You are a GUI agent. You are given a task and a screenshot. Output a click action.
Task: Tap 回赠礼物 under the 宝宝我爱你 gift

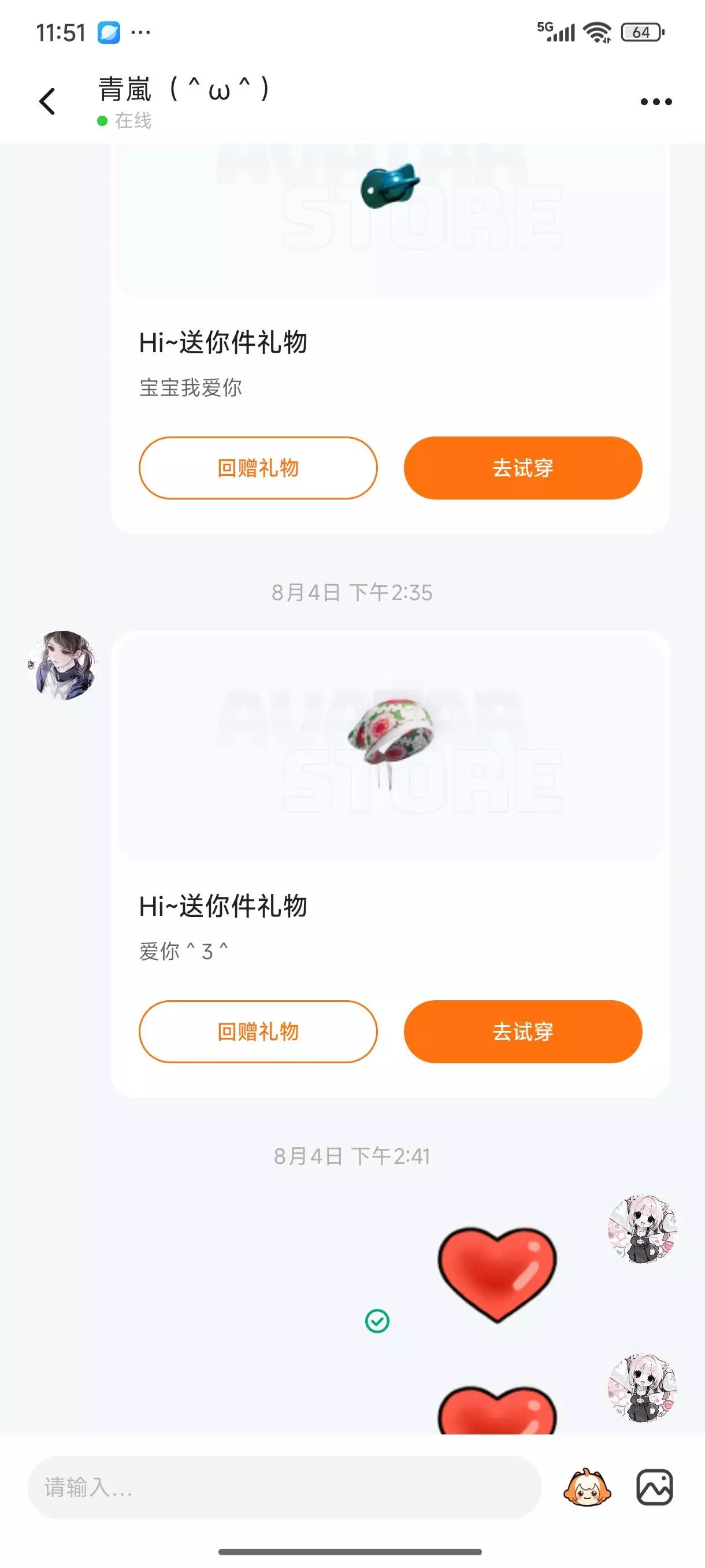[x=258, y=468]
